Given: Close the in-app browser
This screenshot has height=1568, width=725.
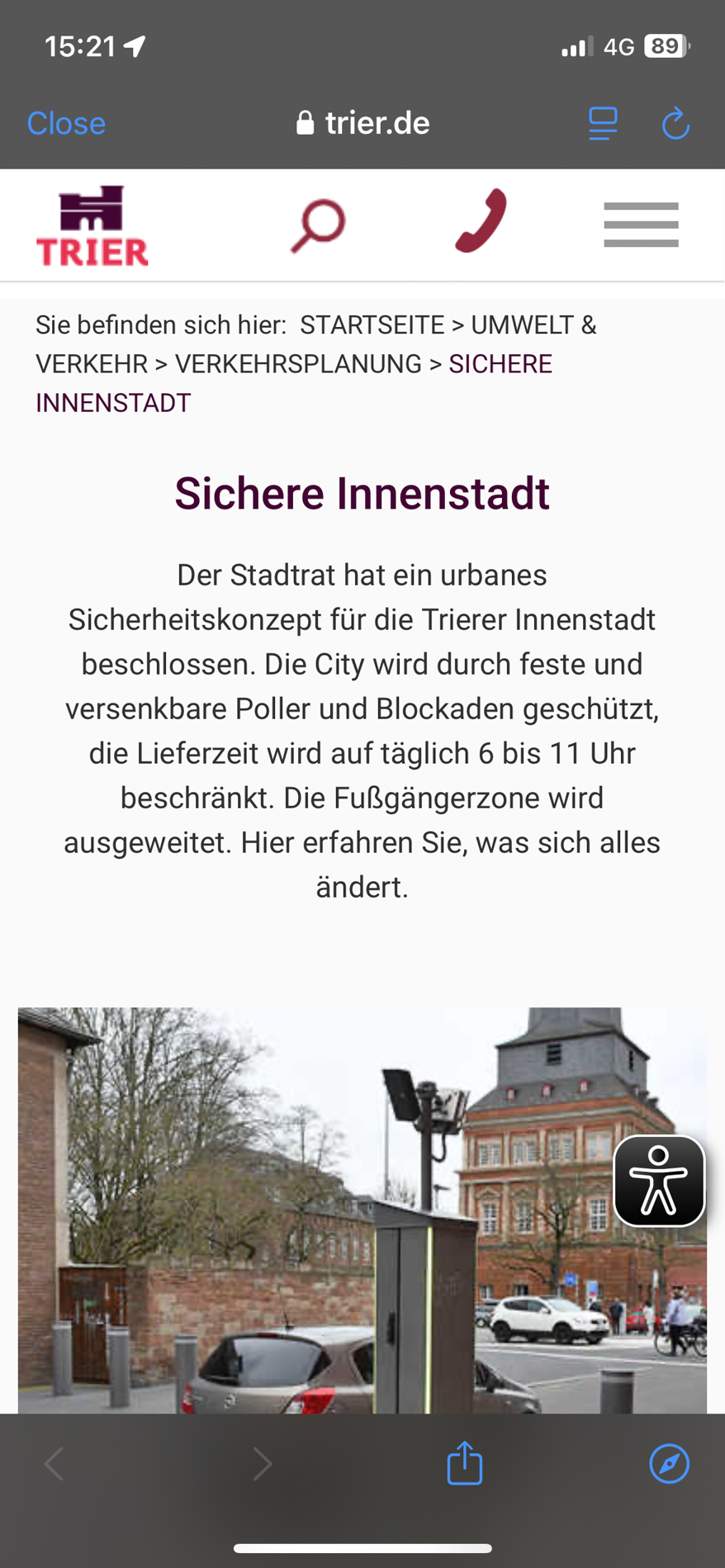Looking at the screenshot, I should pos(66,124).
